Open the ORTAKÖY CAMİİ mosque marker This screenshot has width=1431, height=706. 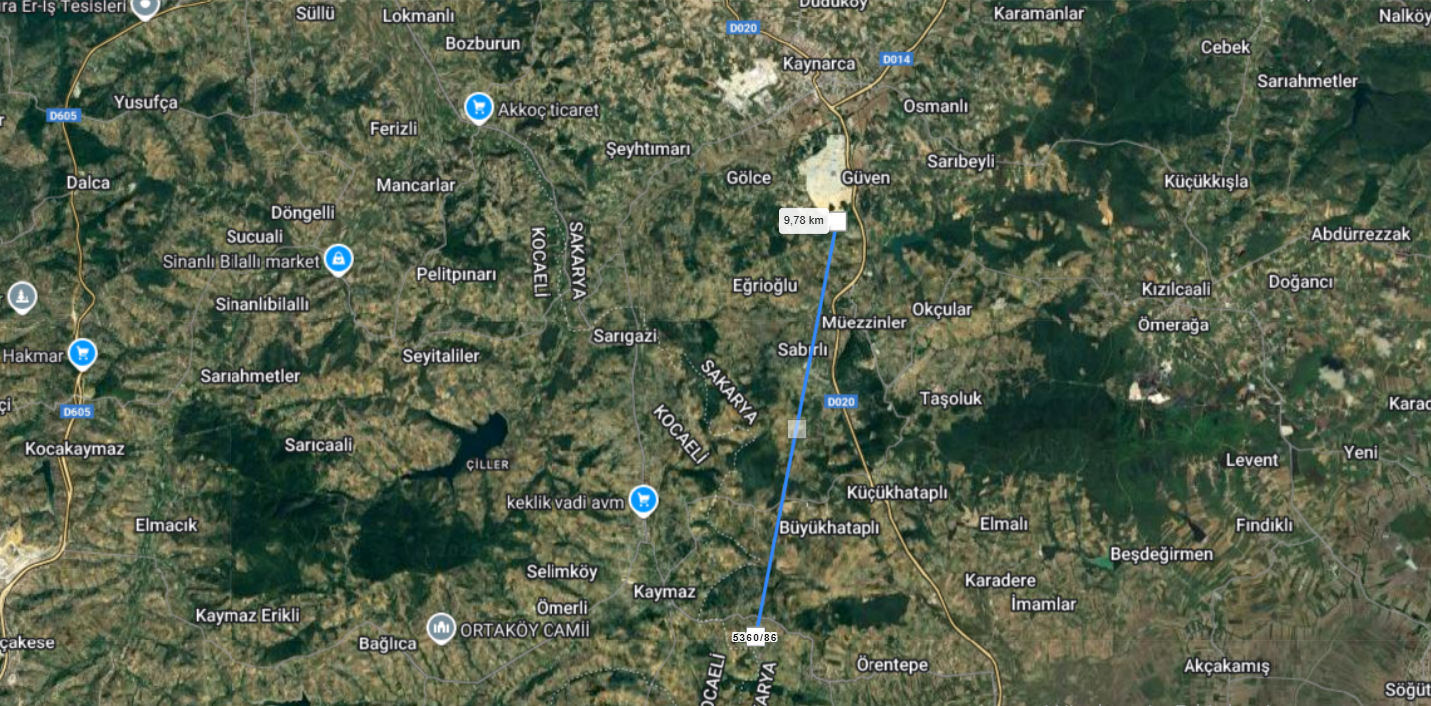pyautogui.click(x=441, y=628)
